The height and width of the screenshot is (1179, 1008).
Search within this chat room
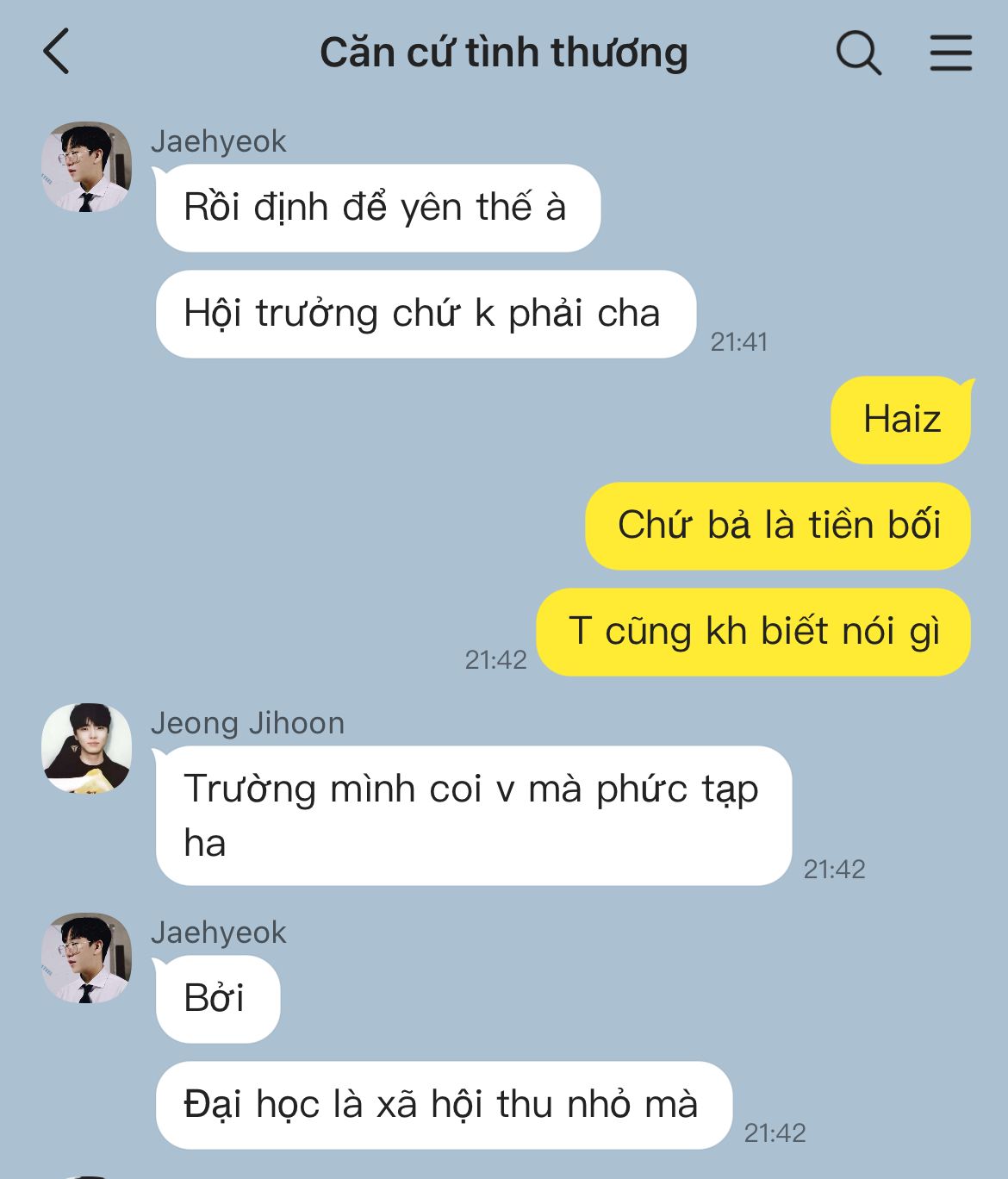point(858,53)
